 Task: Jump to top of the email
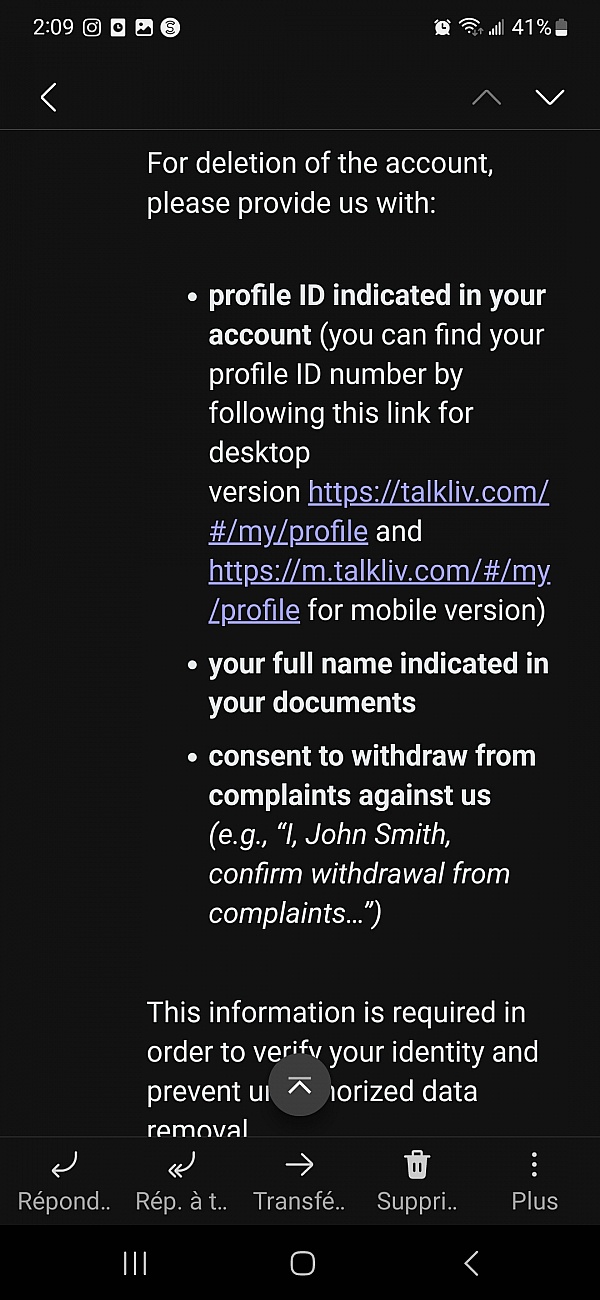point(299,1086)
